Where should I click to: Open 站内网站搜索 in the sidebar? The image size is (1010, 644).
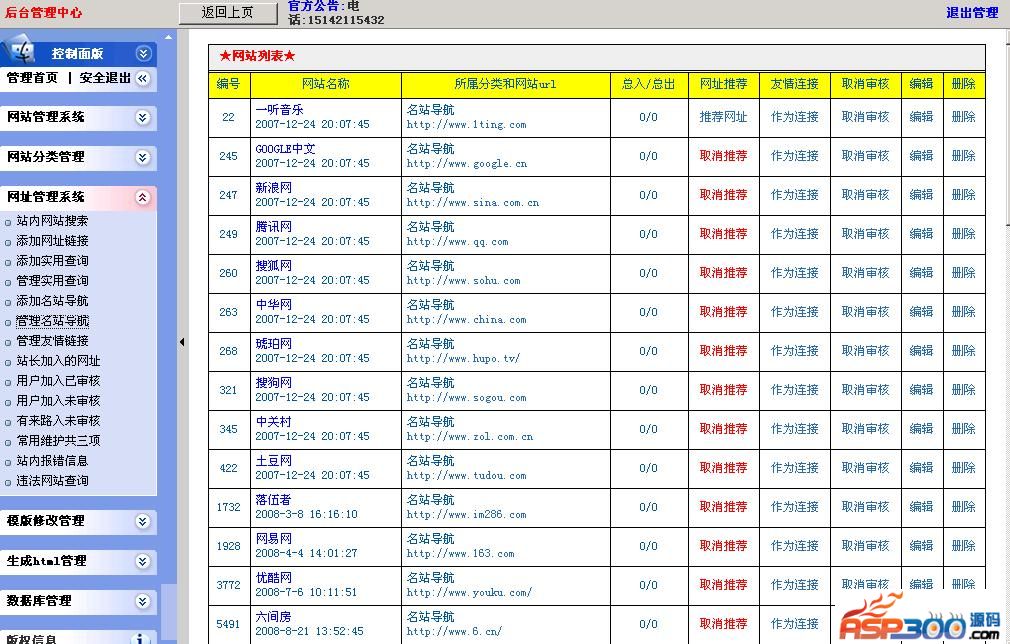pos(52,221)
